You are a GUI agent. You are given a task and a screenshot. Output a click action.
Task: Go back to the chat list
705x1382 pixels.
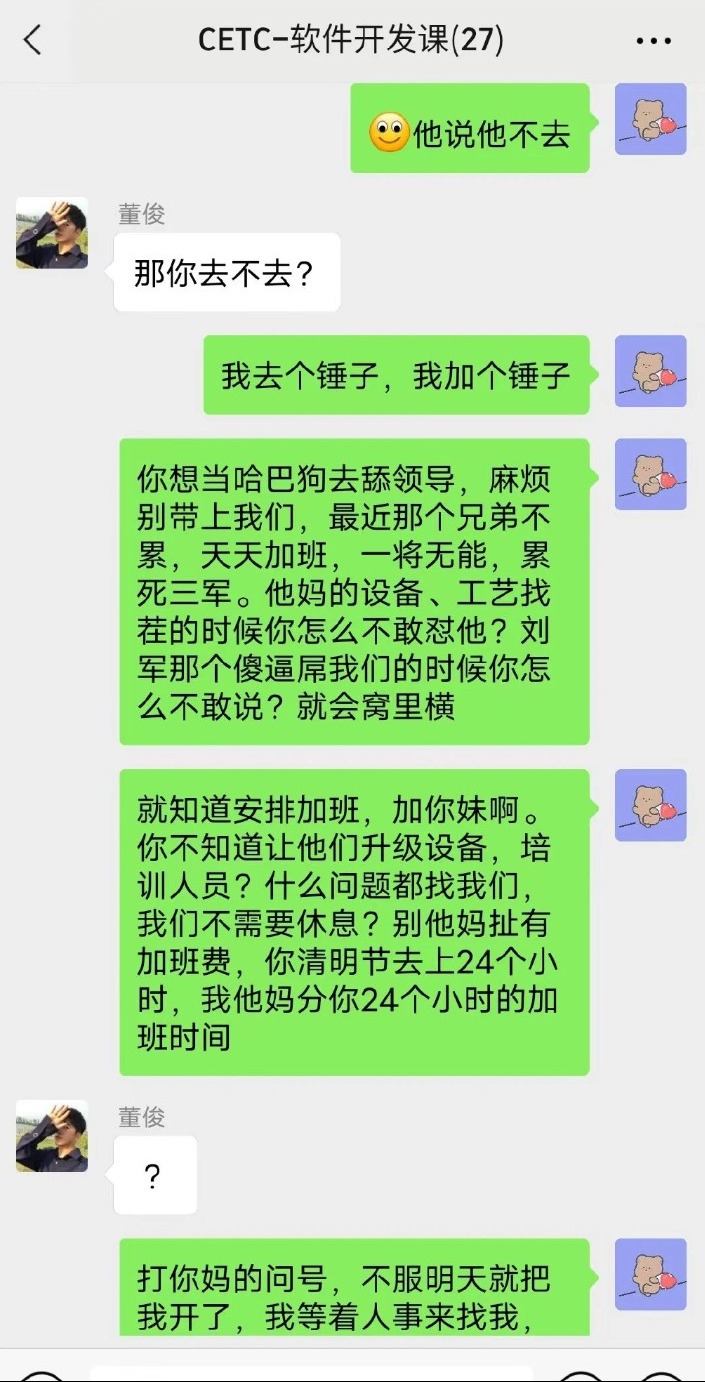pyautogui.click(x=33, y=41)
